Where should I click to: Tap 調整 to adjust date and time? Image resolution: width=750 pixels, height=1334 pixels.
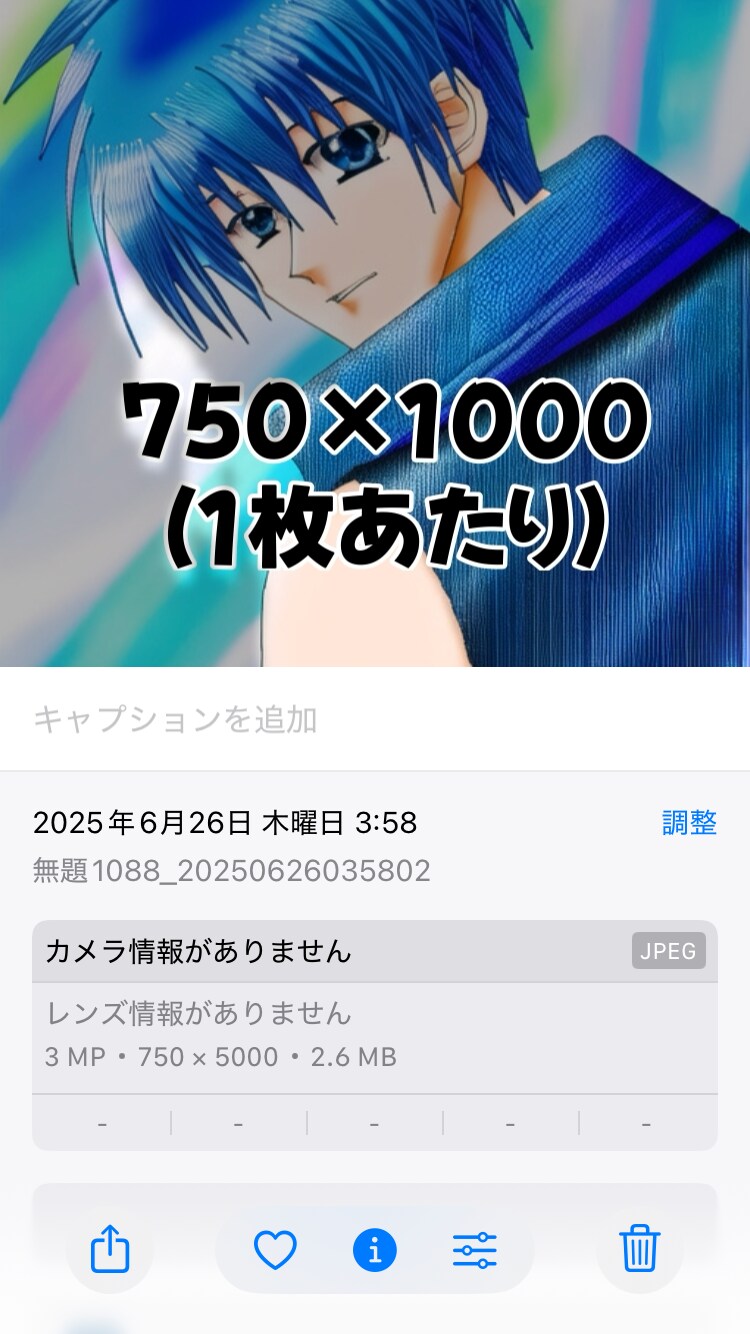[689, 823]
